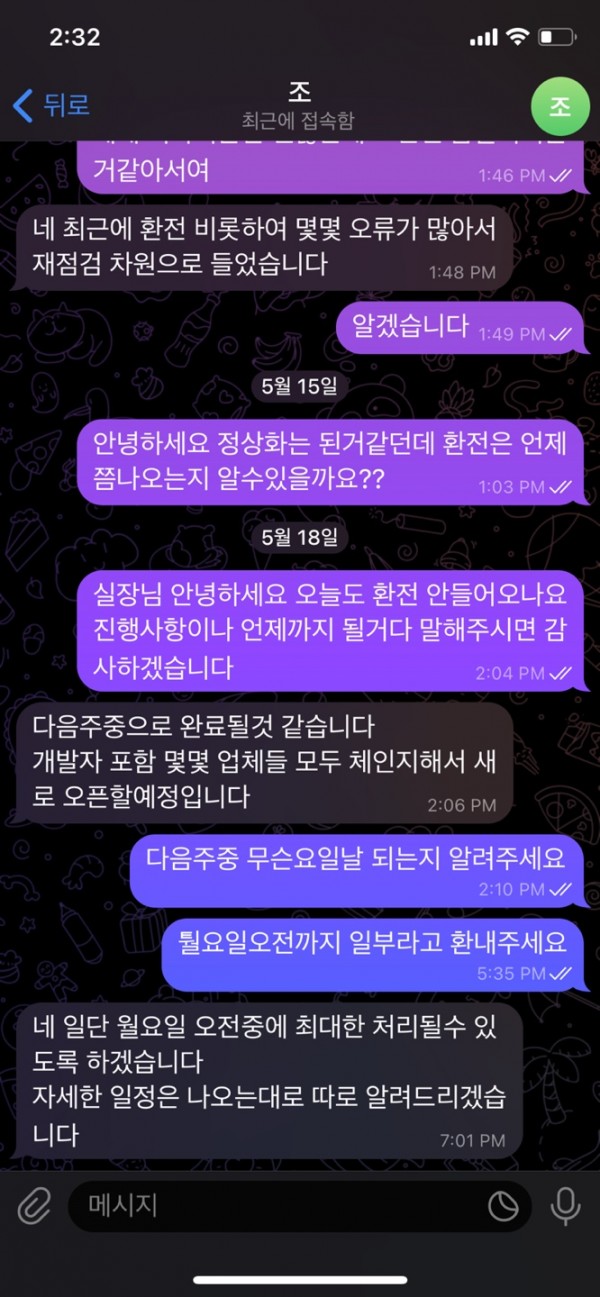Open the green 조 profile avatar

559,106
